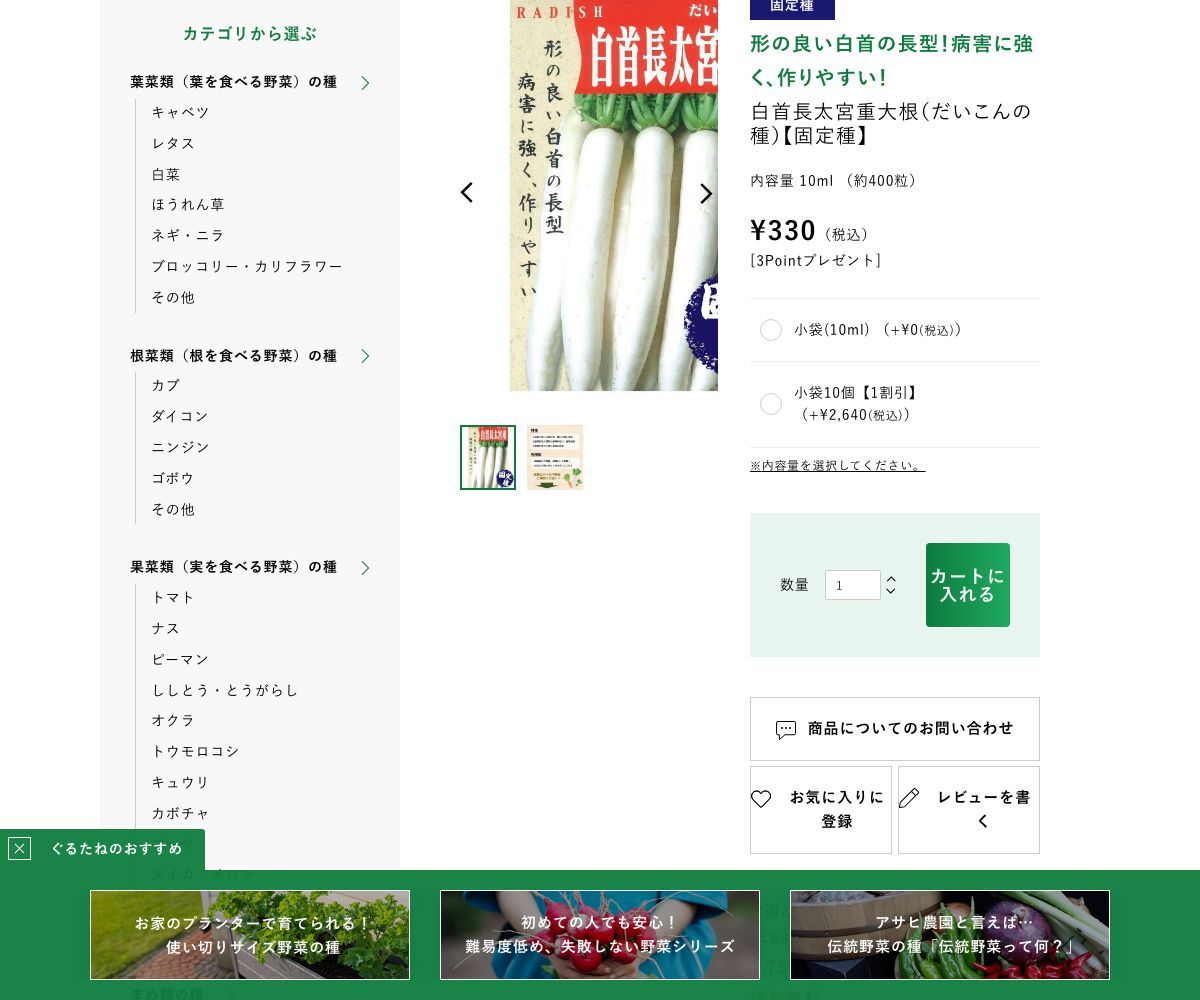Write a review via レビューを書く
1200x1000 pixels.
[x=969, y=810]
